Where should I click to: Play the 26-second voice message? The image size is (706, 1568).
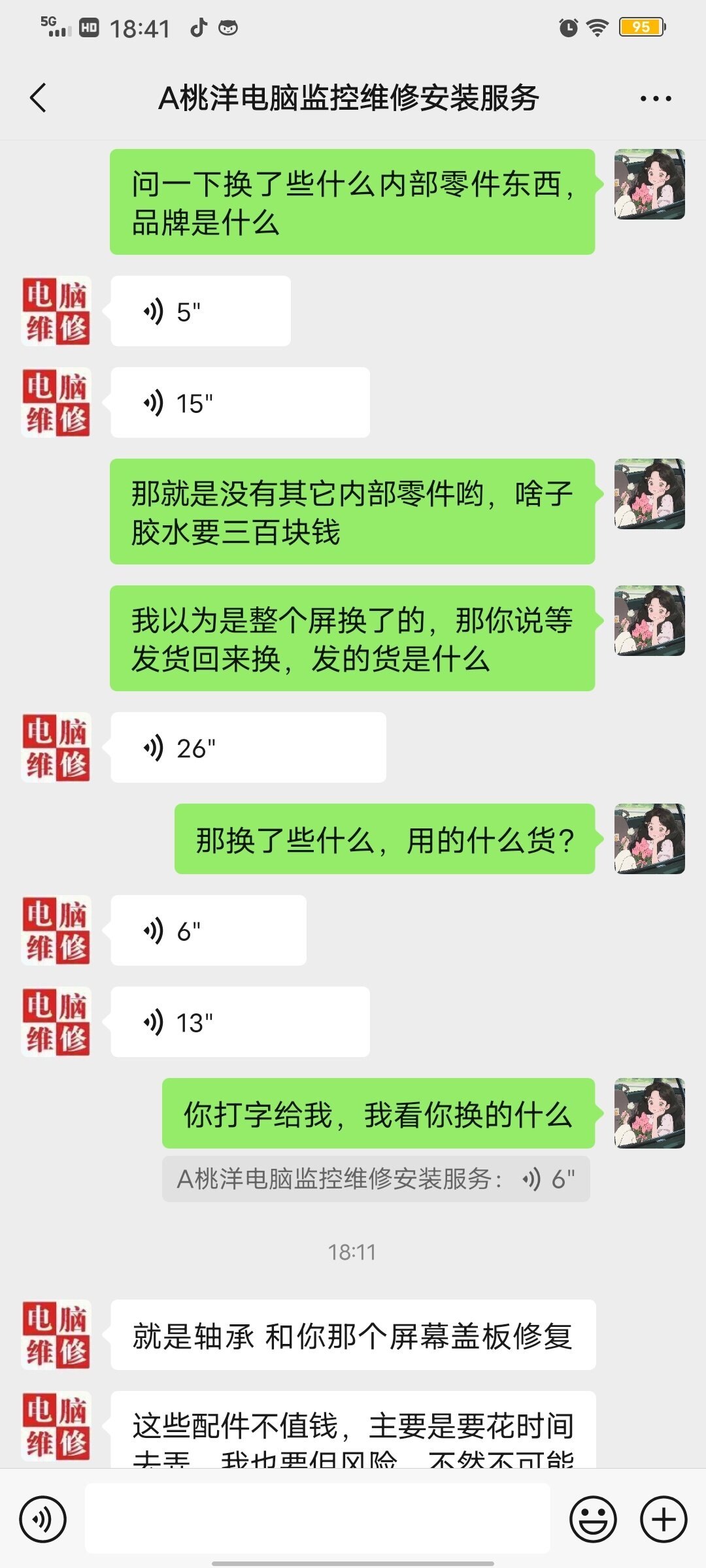(248, 748)
